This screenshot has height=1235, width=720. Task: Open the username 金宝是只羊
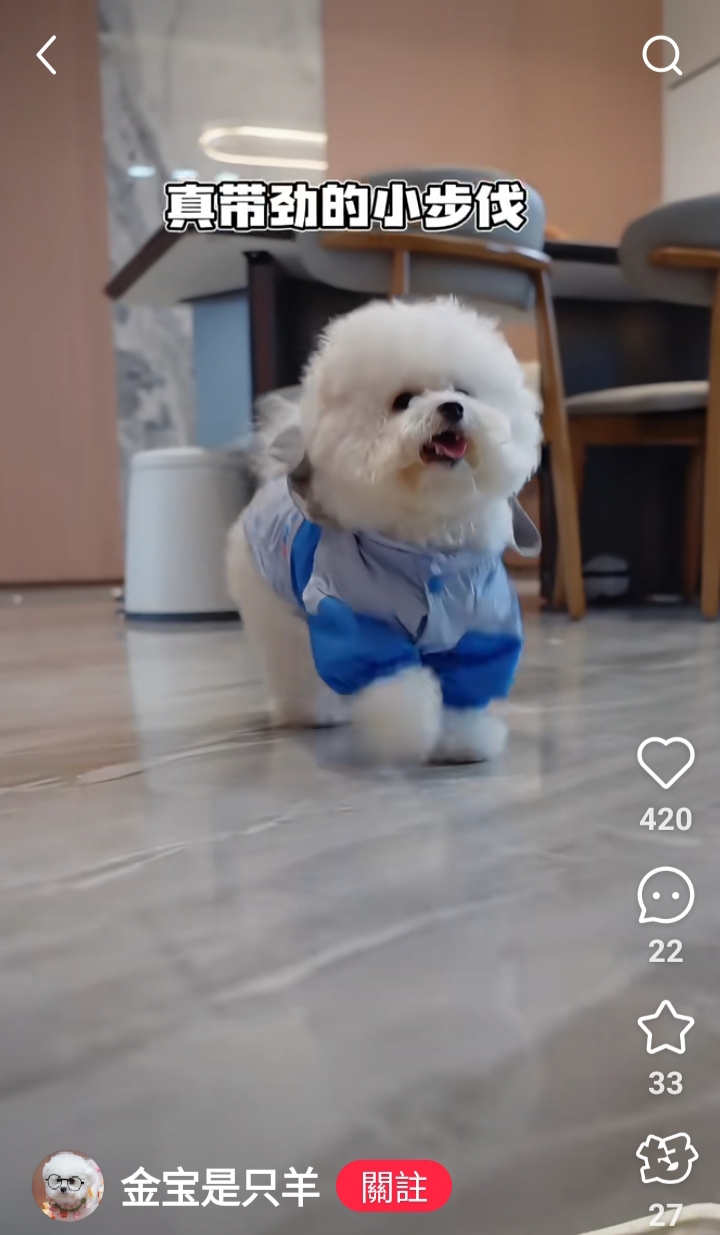click(220, 1187)
